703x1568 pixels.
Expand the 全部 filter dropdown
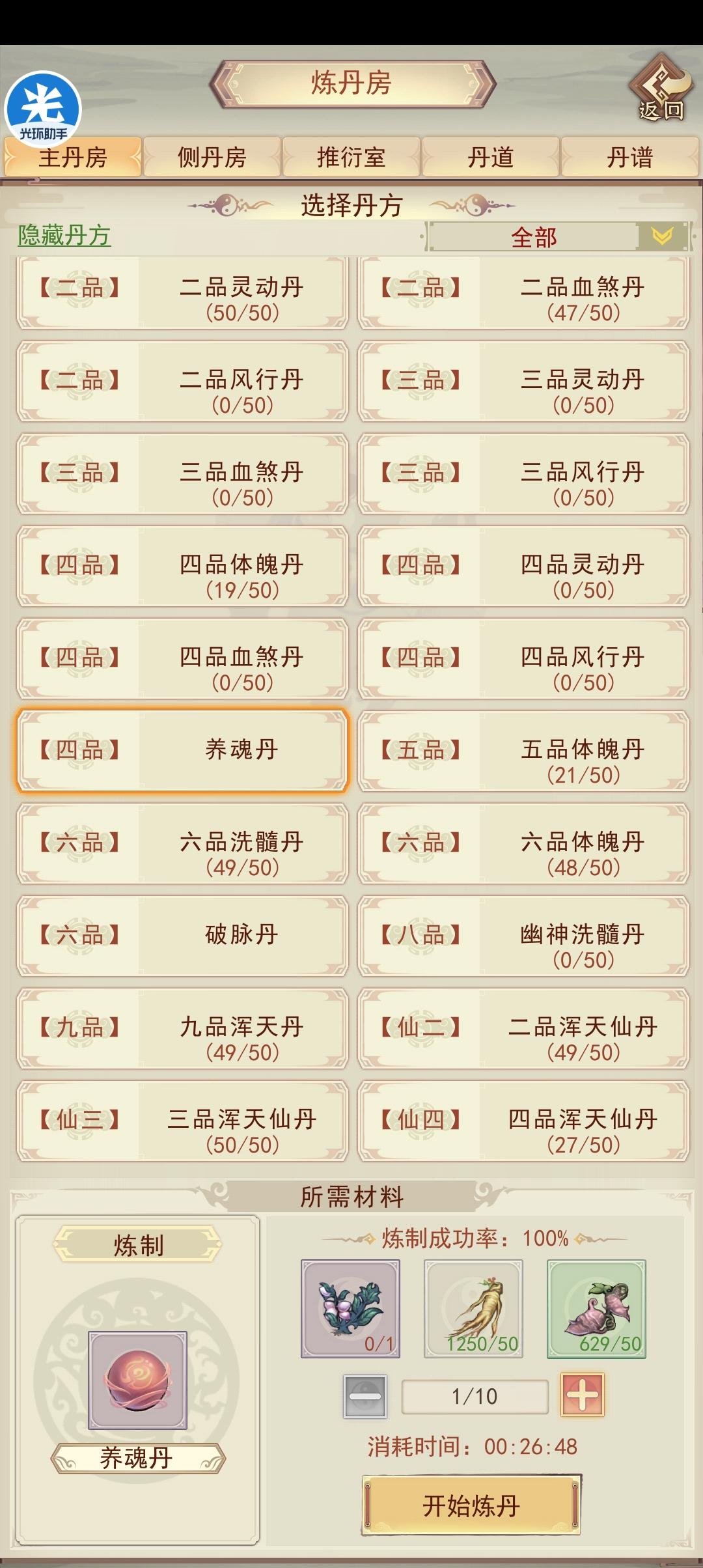(534, 238)
